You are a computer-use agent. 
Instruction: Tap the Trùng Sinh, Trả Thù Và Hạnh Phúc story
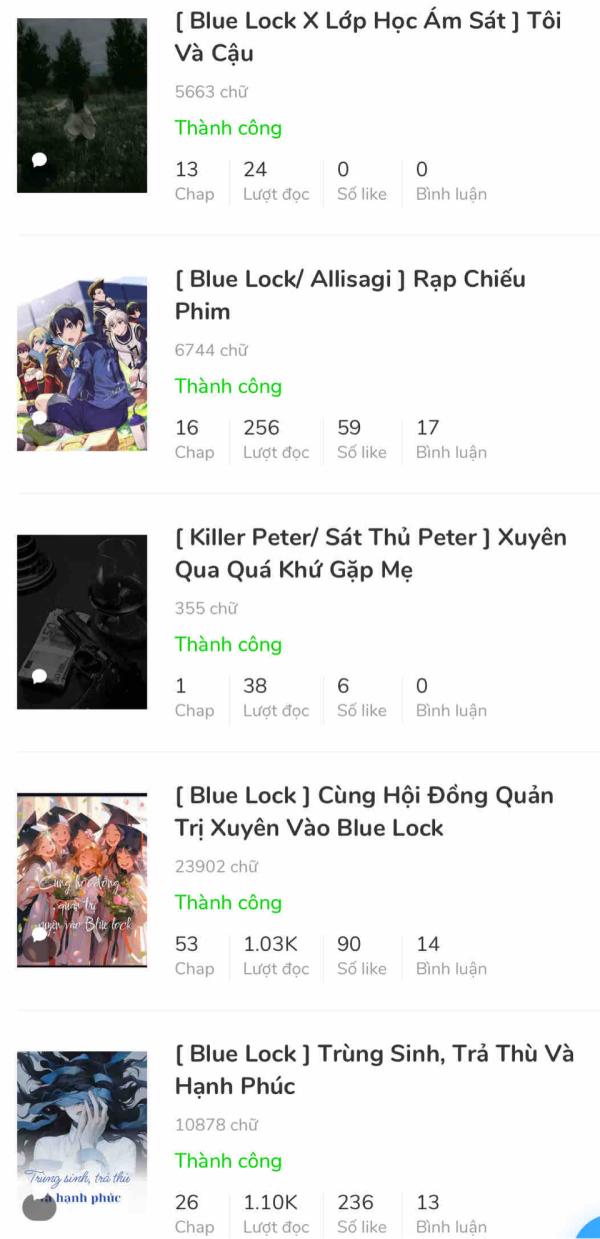click(x=374, y=1069)
